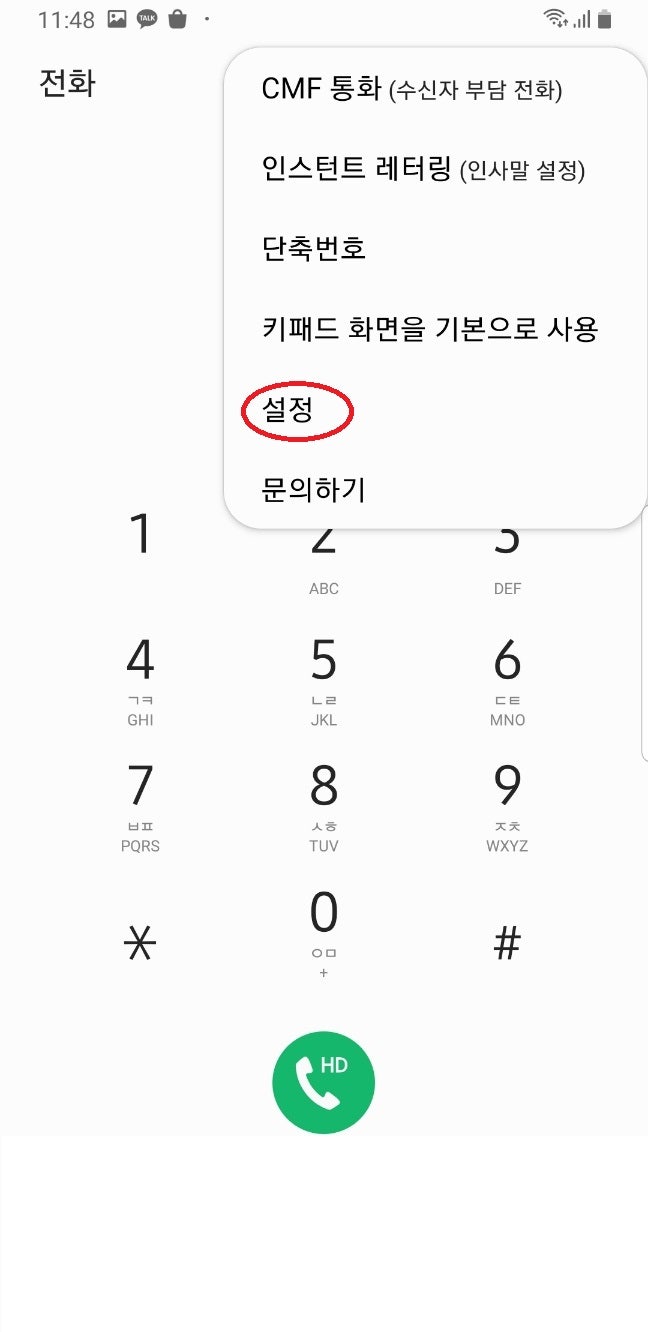The height and width of the screenshot is (1332, 648).
Task: Tap keypad key 6 MNO
Action: pyautogui.click(x=507, y=678)
